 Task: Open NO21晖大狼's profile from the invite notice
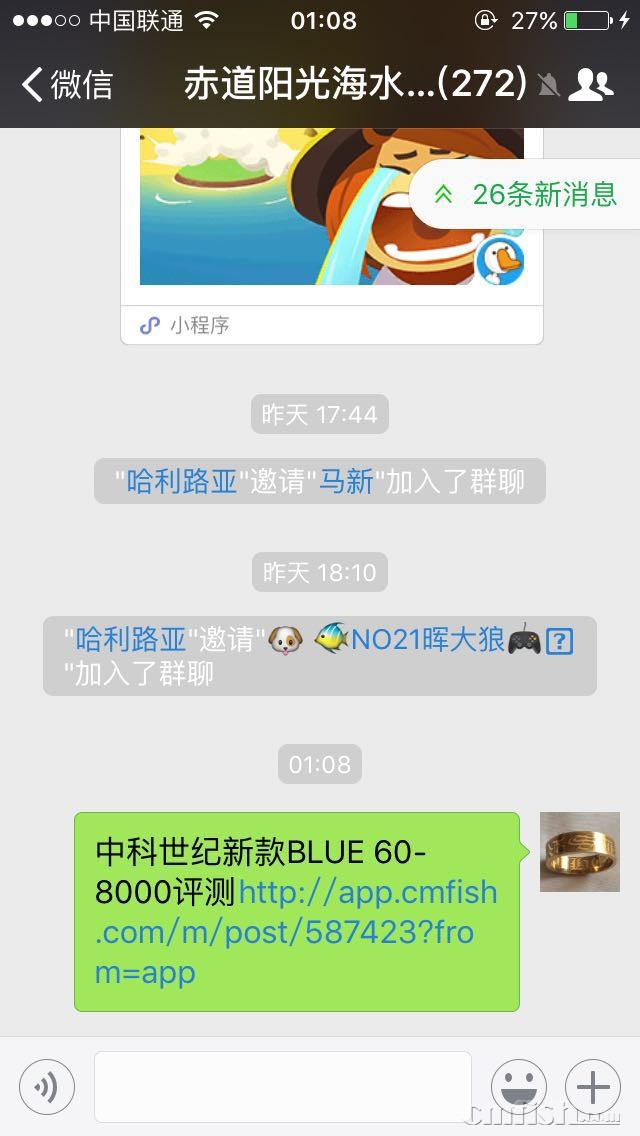click(x=428, y=639)
